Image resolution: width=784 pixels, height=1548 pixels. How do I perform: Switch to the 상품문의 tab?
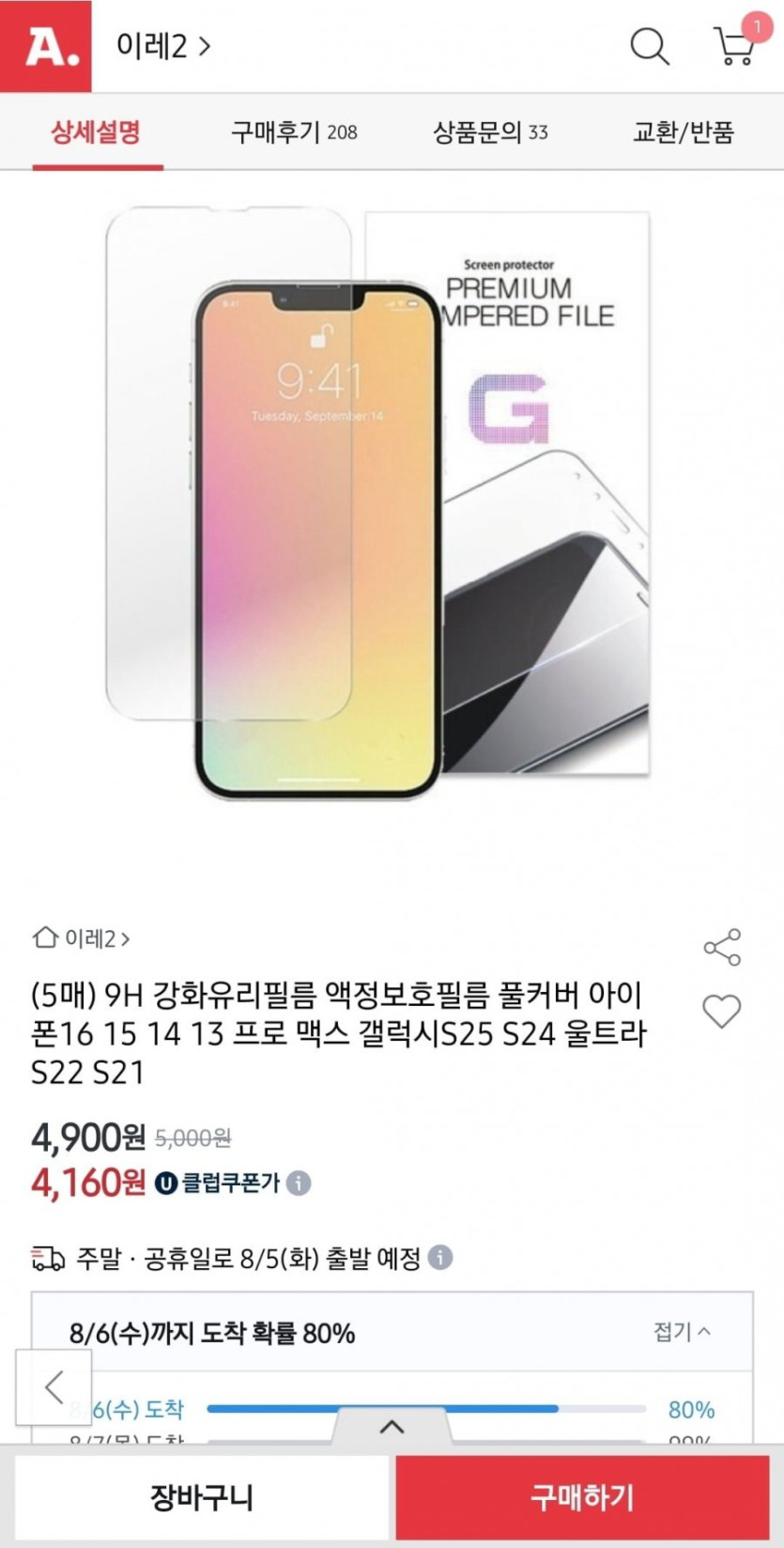pyautogui.click(x=490, y=132)
